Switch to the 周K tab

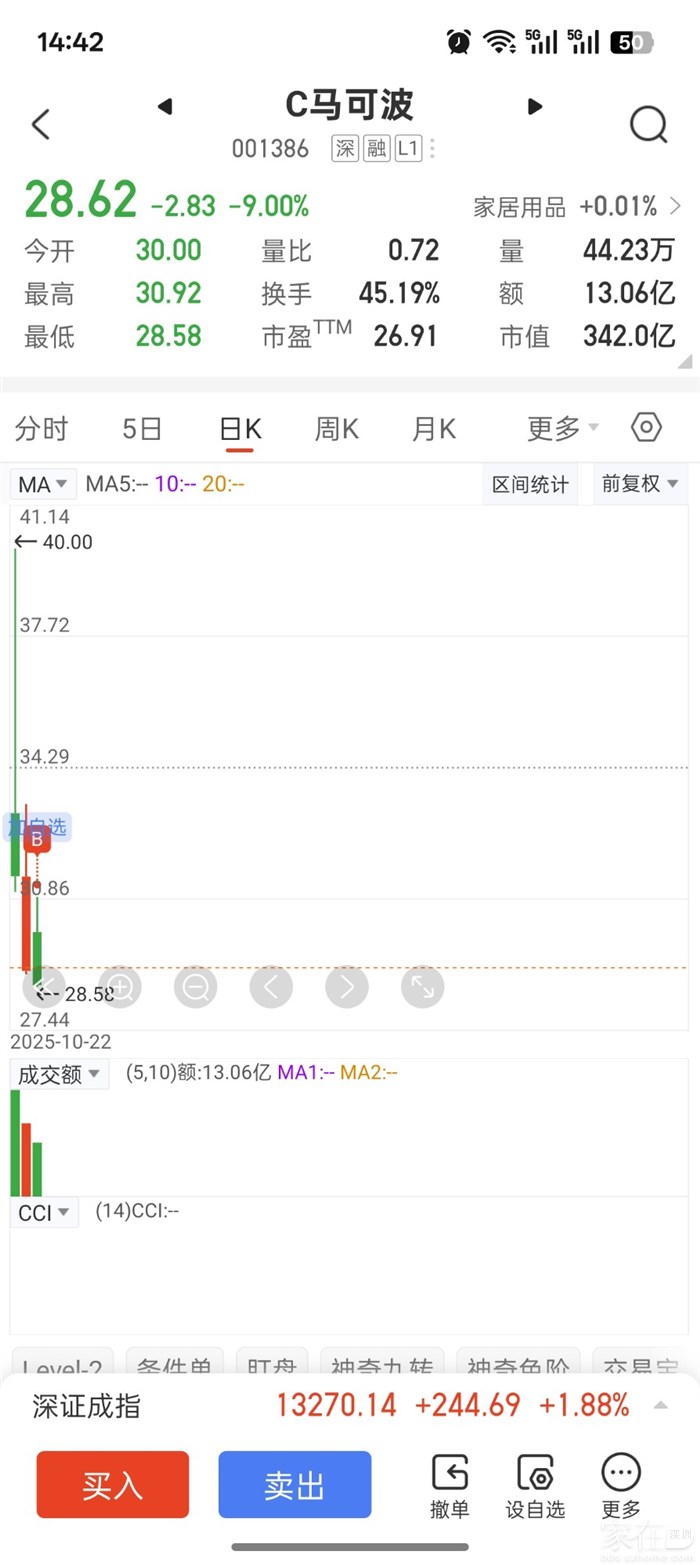(x=337, y=429)
